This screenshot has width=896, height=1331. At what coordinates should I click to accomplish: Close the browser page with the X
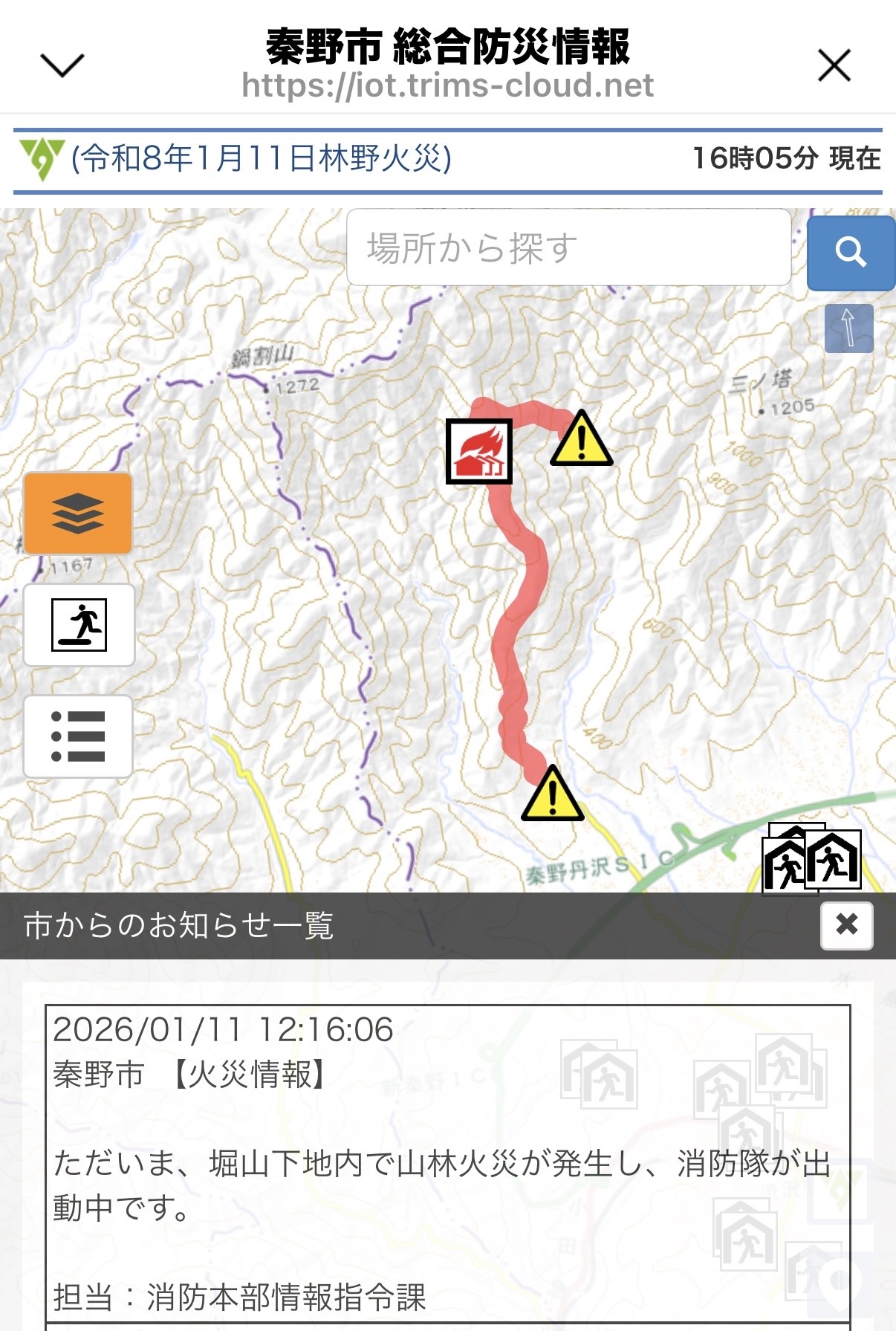click(834, 65)
